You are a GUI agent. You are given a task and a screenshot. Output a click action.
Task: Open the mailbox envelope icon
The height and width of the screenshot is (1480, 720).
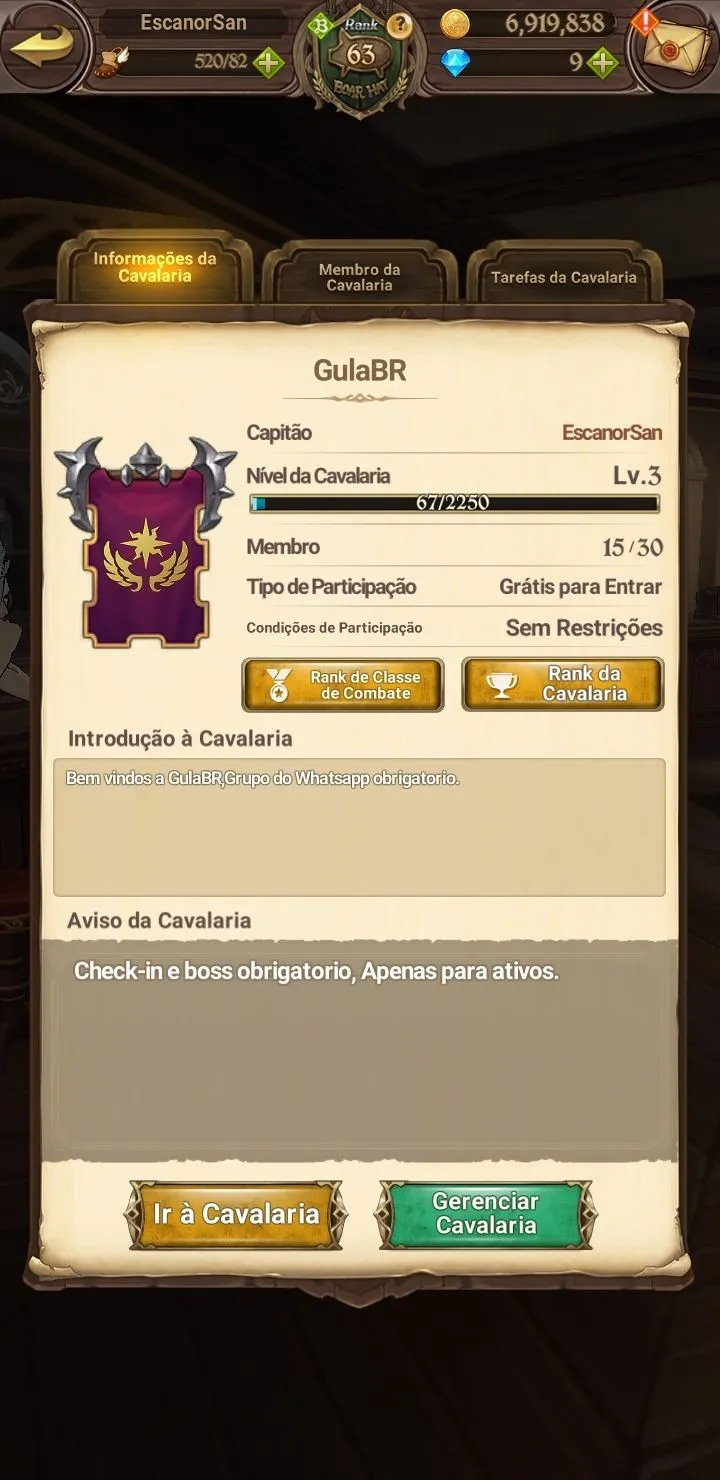click(669, 47)
